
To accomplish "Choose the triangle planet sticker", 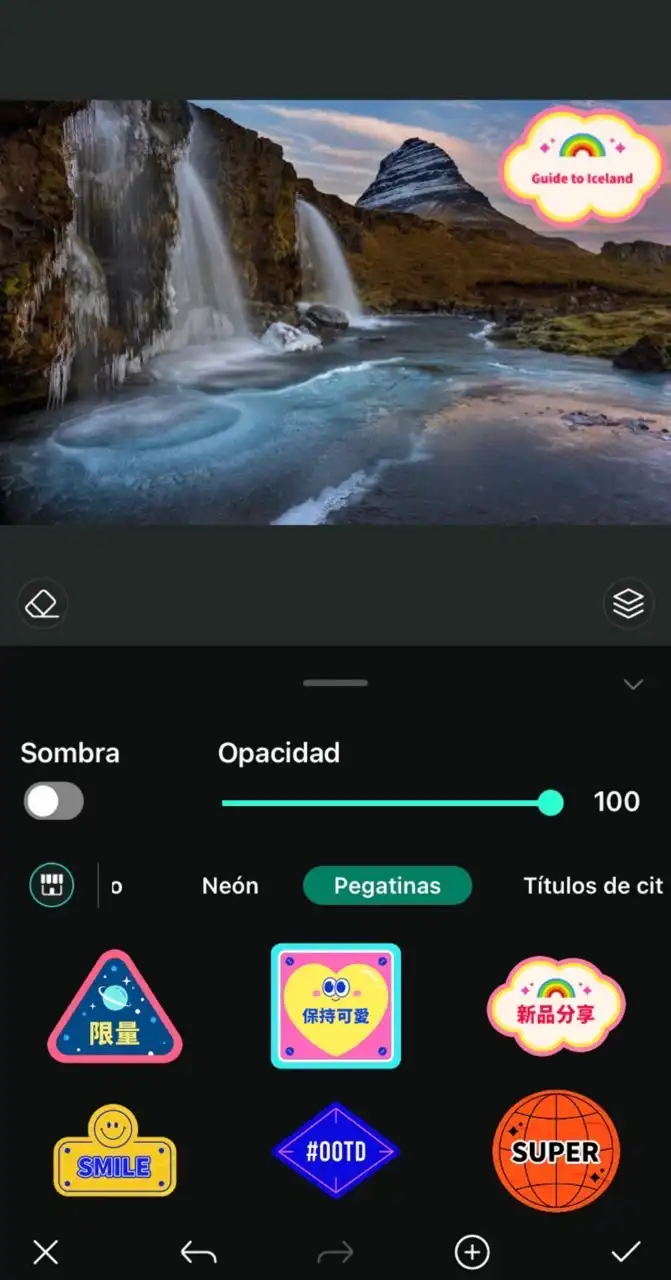I will 115,1007.
